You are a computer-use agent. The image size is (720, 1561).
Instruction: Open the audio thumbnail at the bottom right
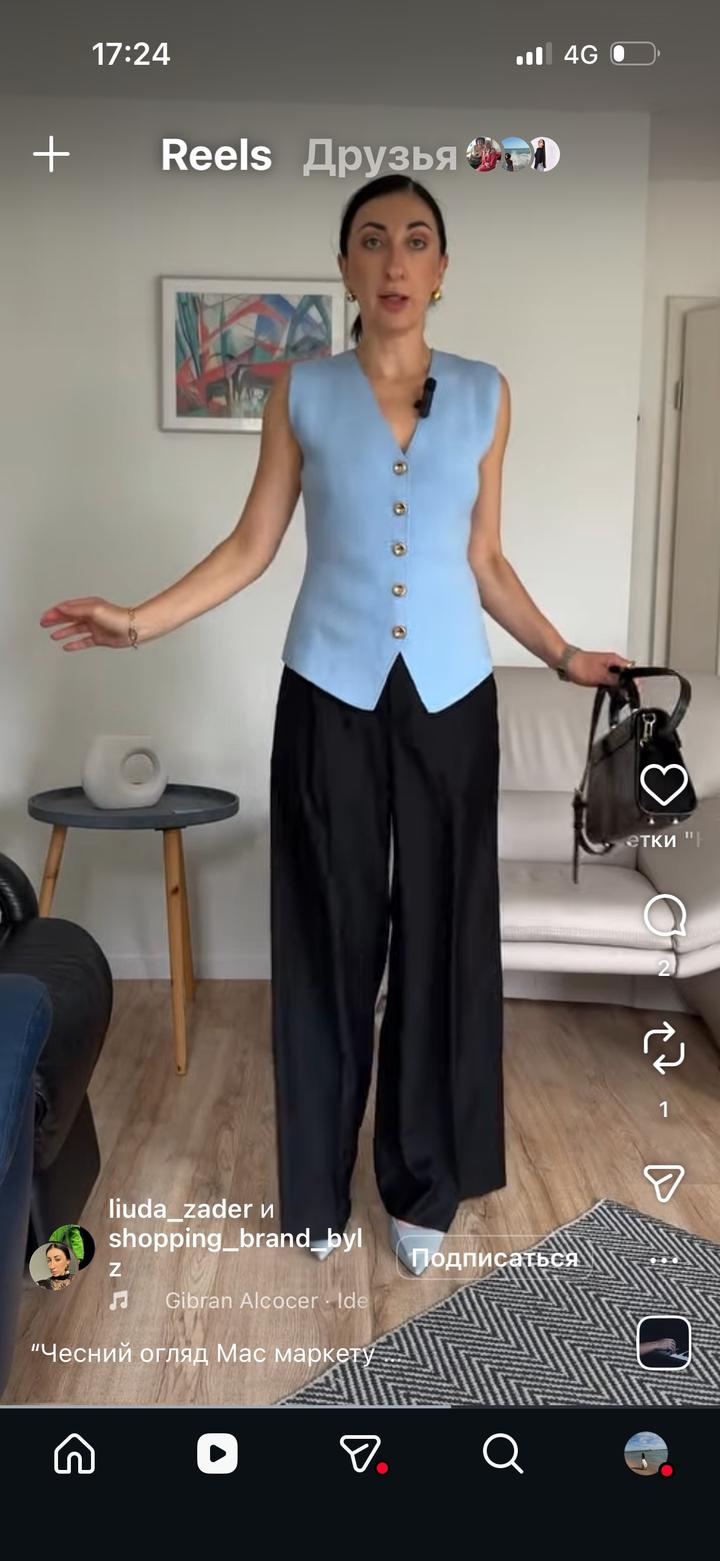click(664, 1343)
